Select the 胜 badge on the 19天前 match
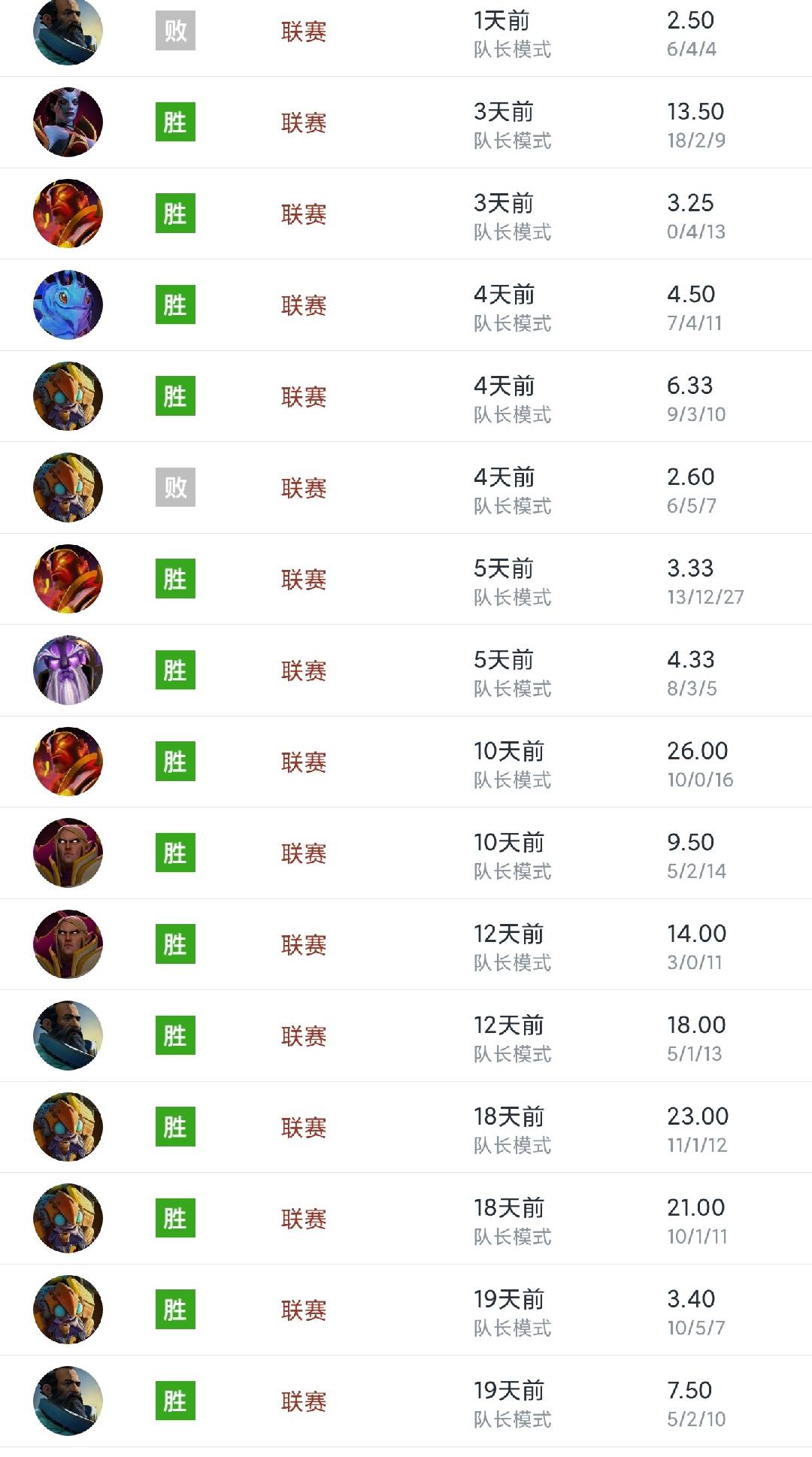Screen dimensions: 812x1457 pyautogui.click(x=174, y=1310)
